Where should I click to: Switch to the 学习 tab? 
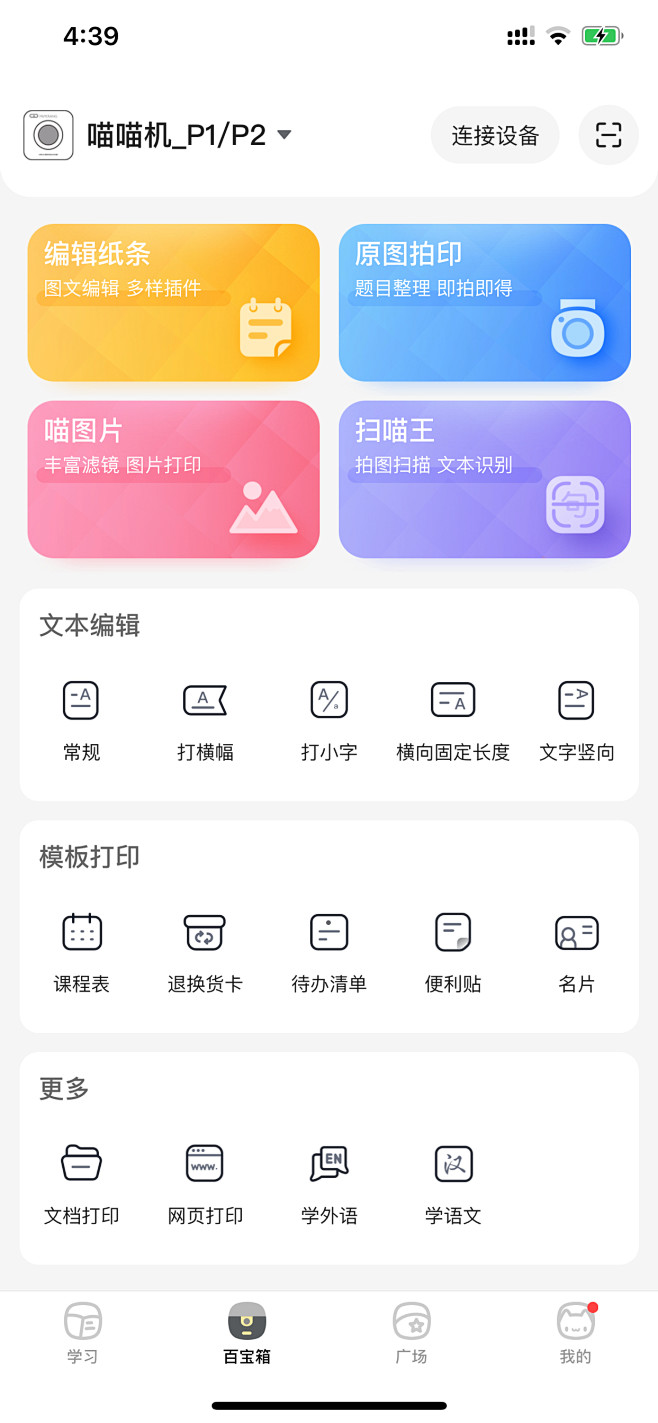click(82, 1334)
